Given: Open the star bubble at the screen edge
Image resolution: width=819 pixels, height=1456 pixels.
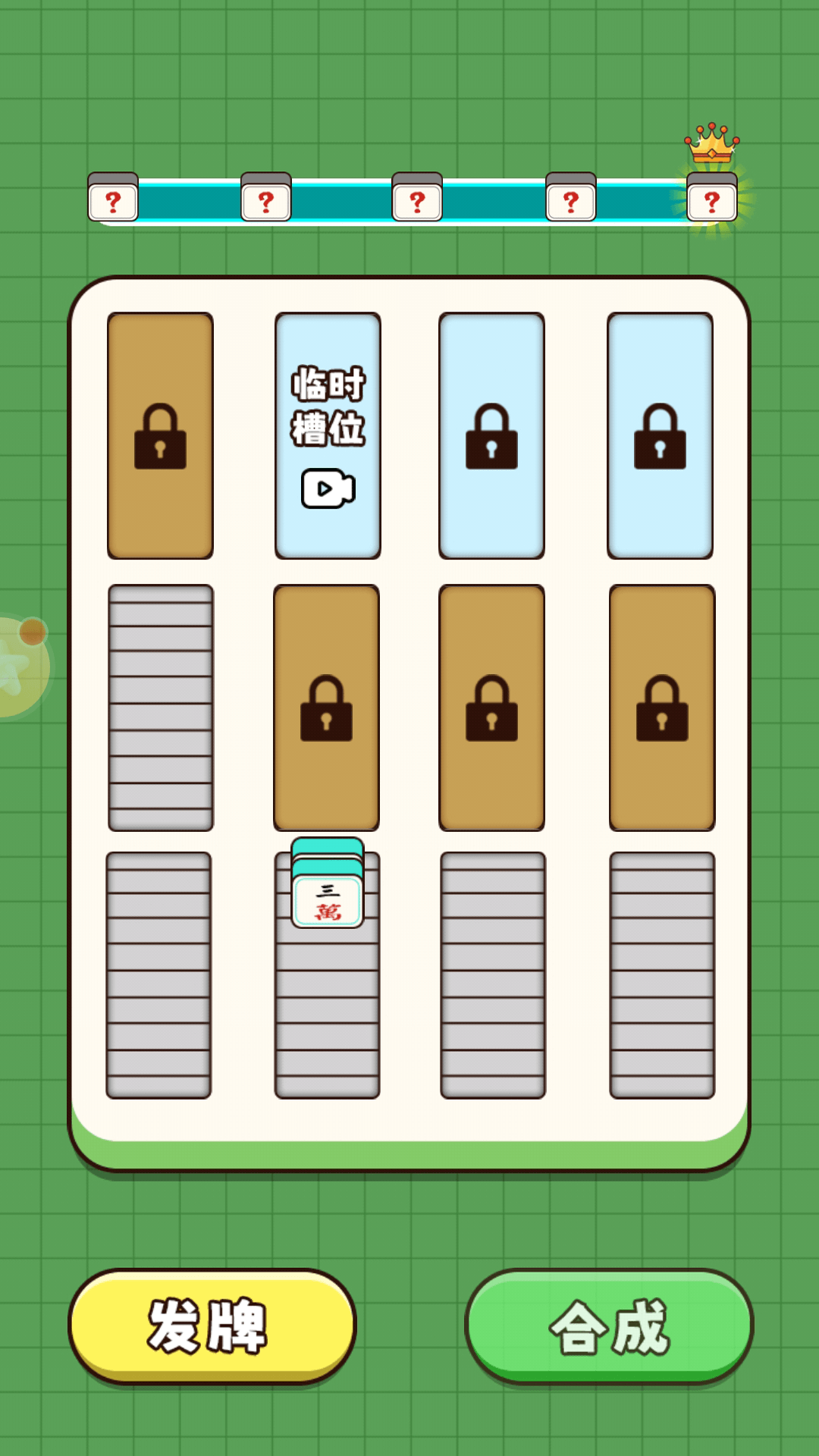Looking at the screenshot, I should (21, 666).
